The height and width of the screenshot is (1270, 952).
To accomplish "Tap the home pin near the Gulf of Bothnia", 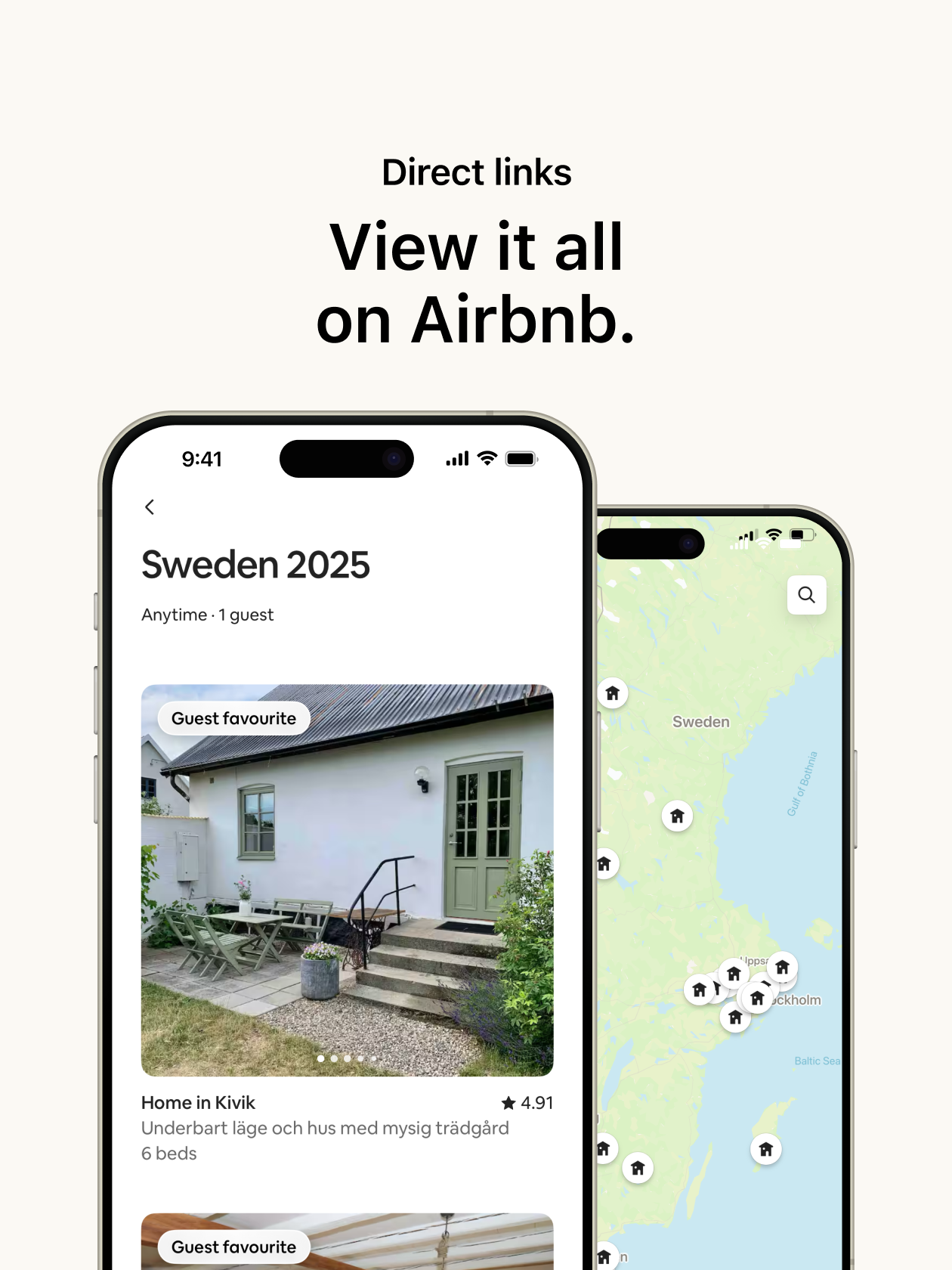I will (x=676, y=816).
